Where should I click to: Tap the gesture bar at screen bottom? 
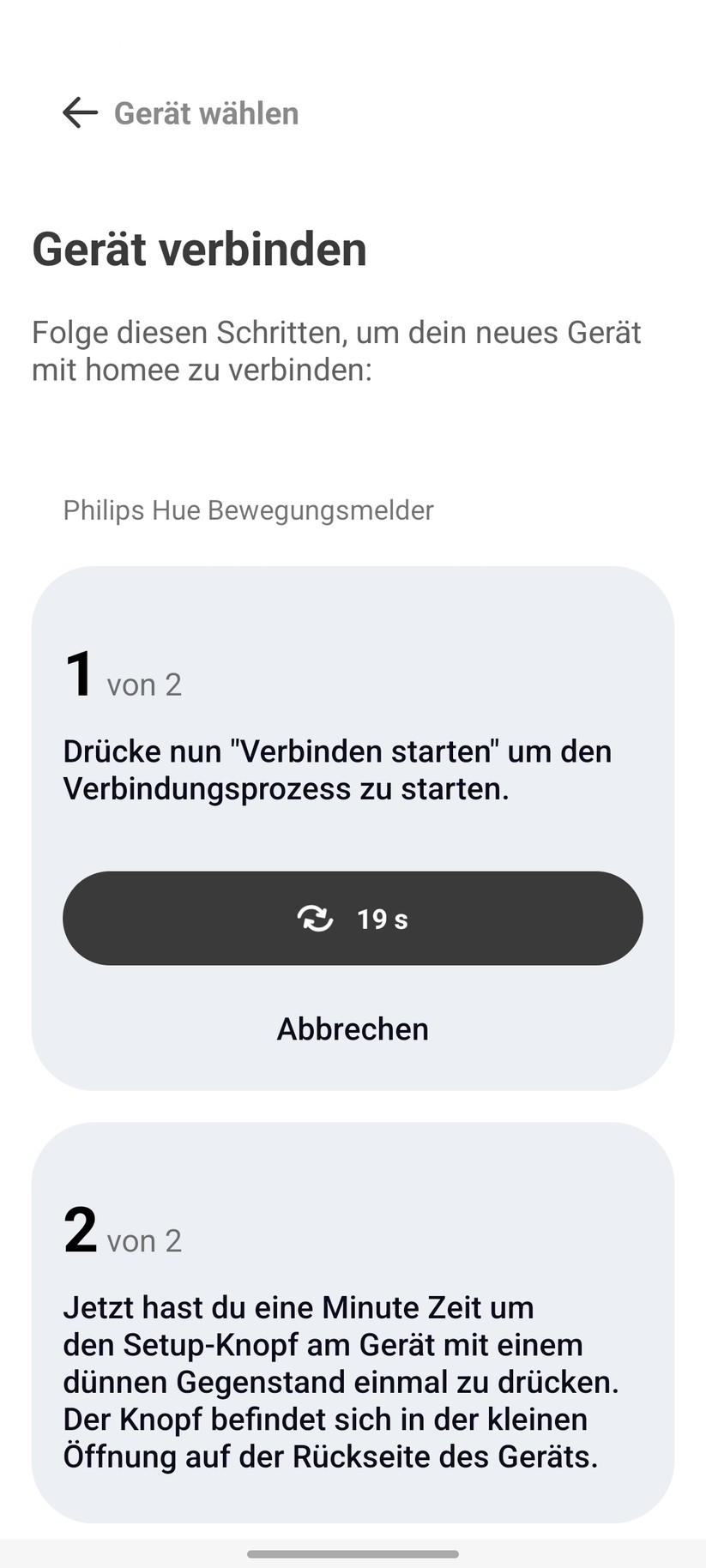pyautogui.click(x=352, y=1554)
